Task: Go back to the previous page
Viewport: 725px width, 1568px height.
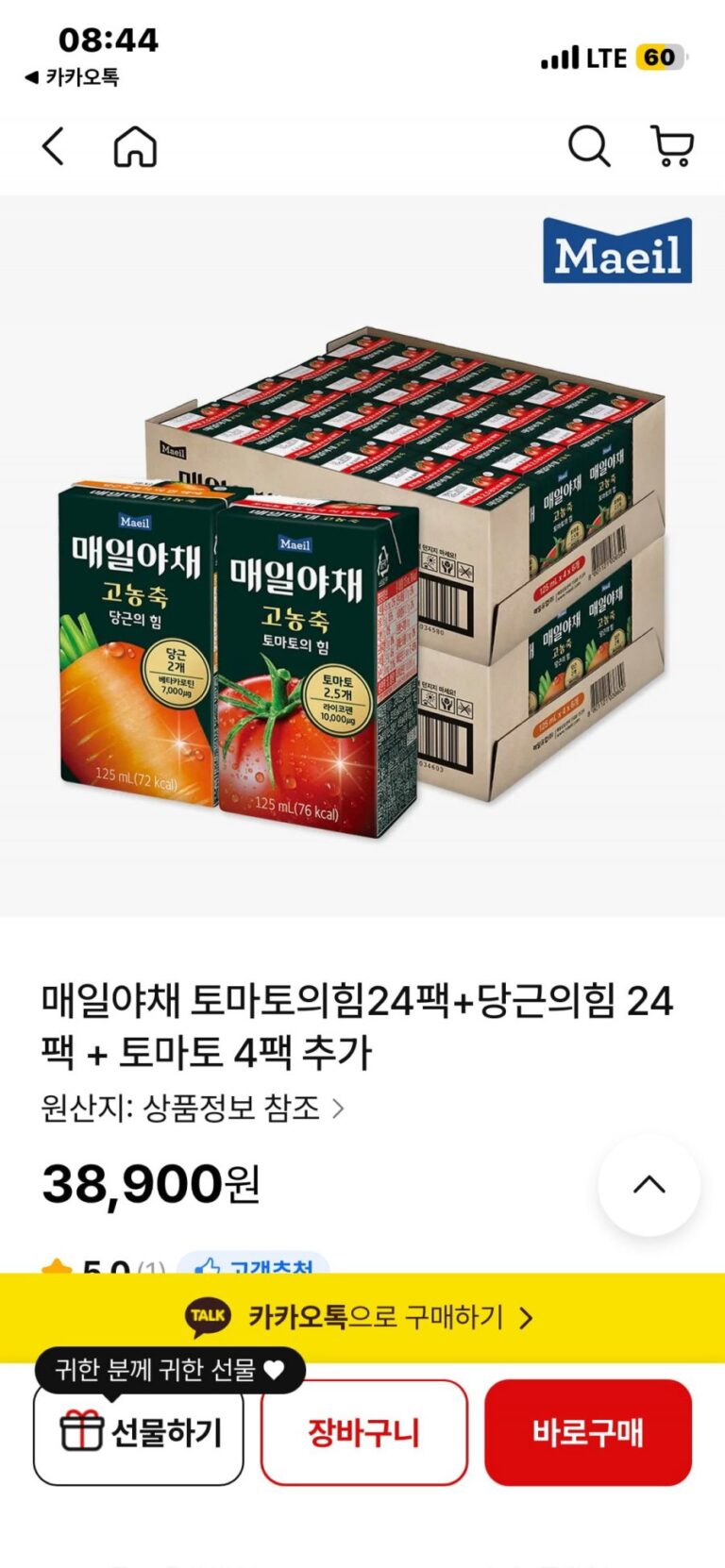Action: [54, 147]
